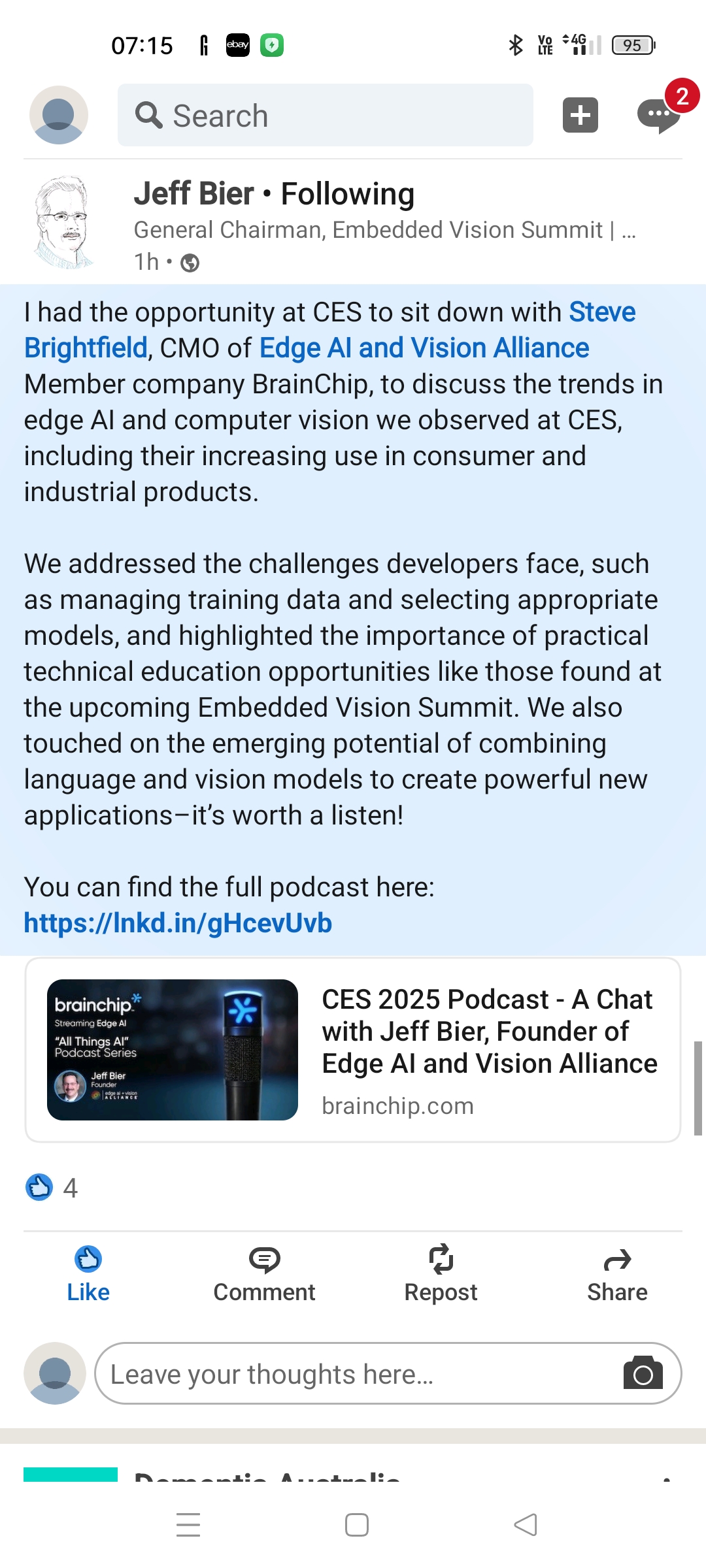This screenshot has height=1568, width=706.
Task: Share Jeff Bier's post
Action: [617, 1274]
